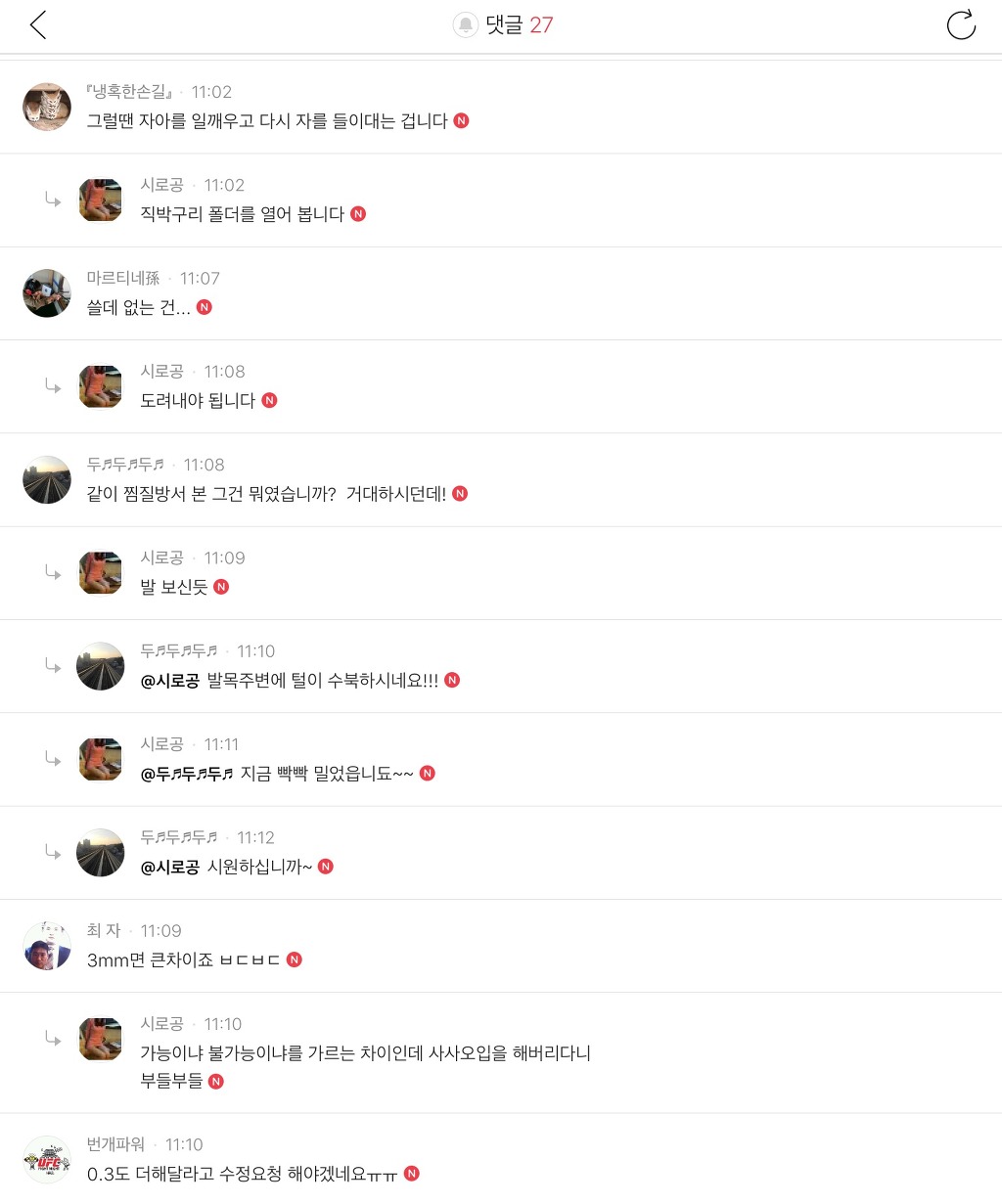Go back using the top-left arrow
This screenshot has height=1204, width=1002.
click(38, 25)
